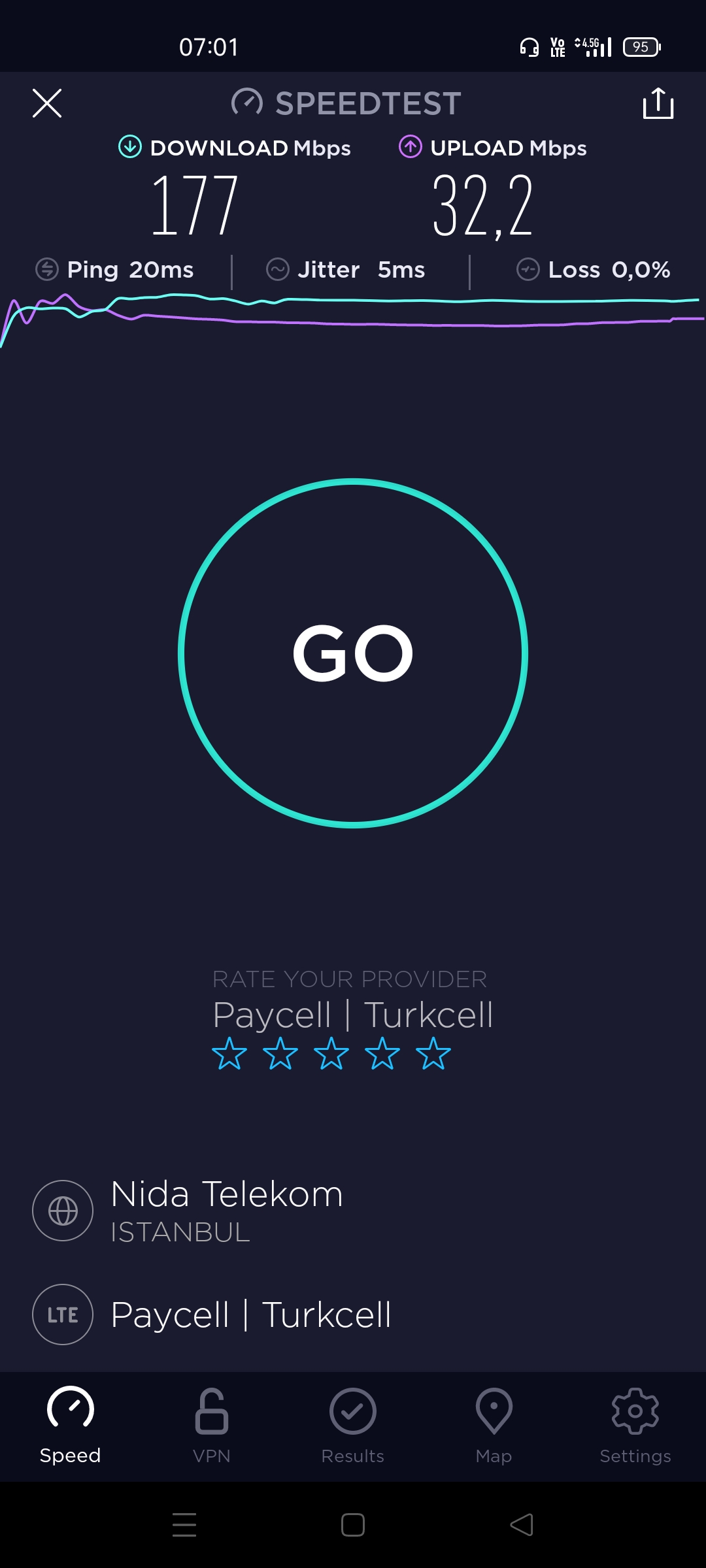
Task: Give the provider three stars
Action: click(331, 1053)
